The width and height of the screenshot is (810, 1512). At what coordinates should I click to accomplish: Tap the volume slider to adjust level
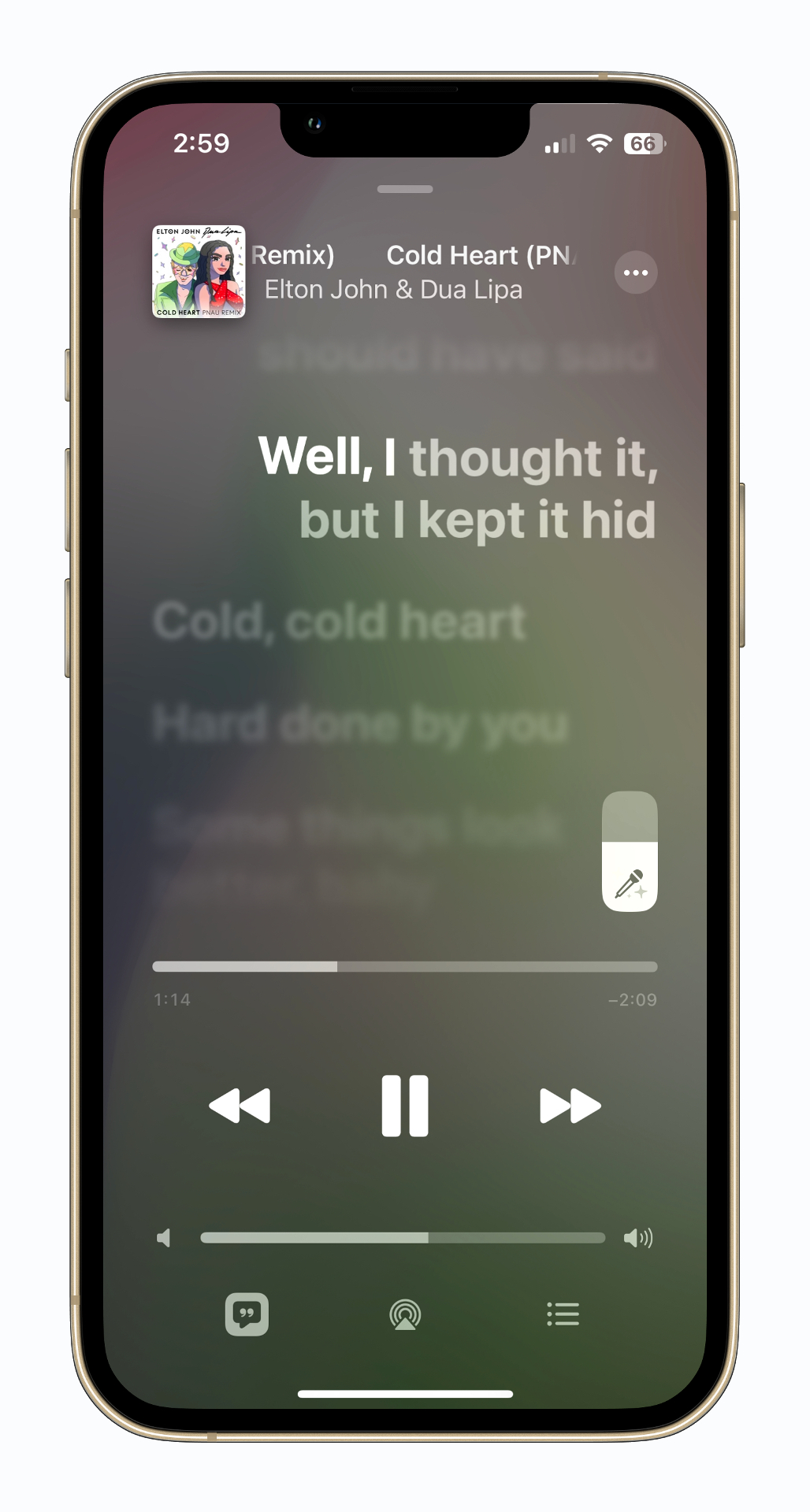point(403,1238)
